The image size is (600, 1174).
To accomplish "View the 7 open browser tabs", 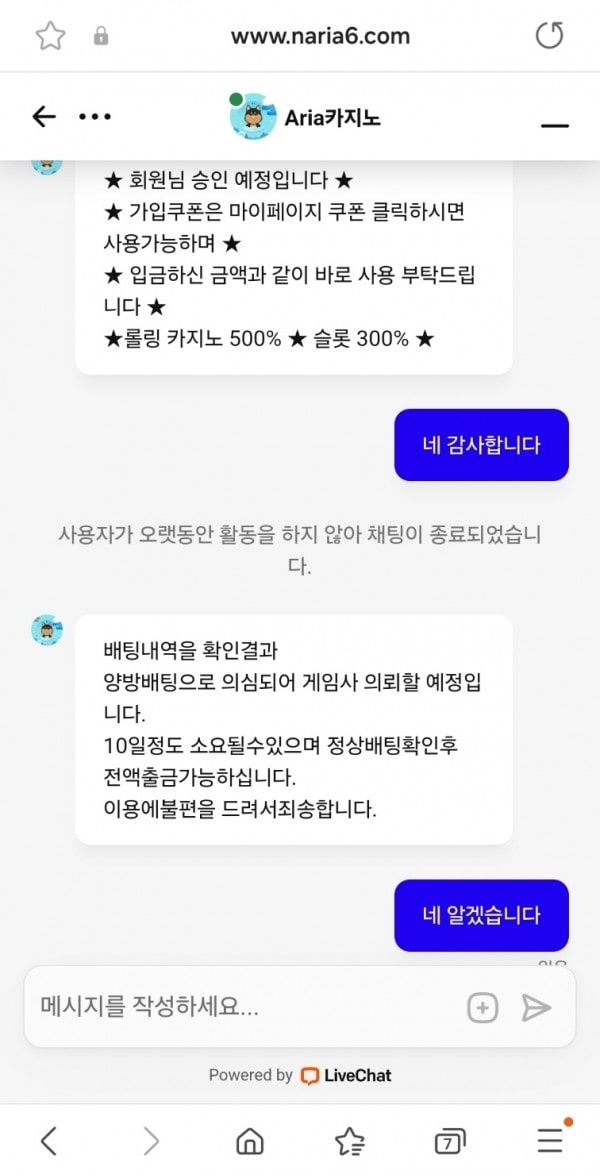I will click(450, 1141).
